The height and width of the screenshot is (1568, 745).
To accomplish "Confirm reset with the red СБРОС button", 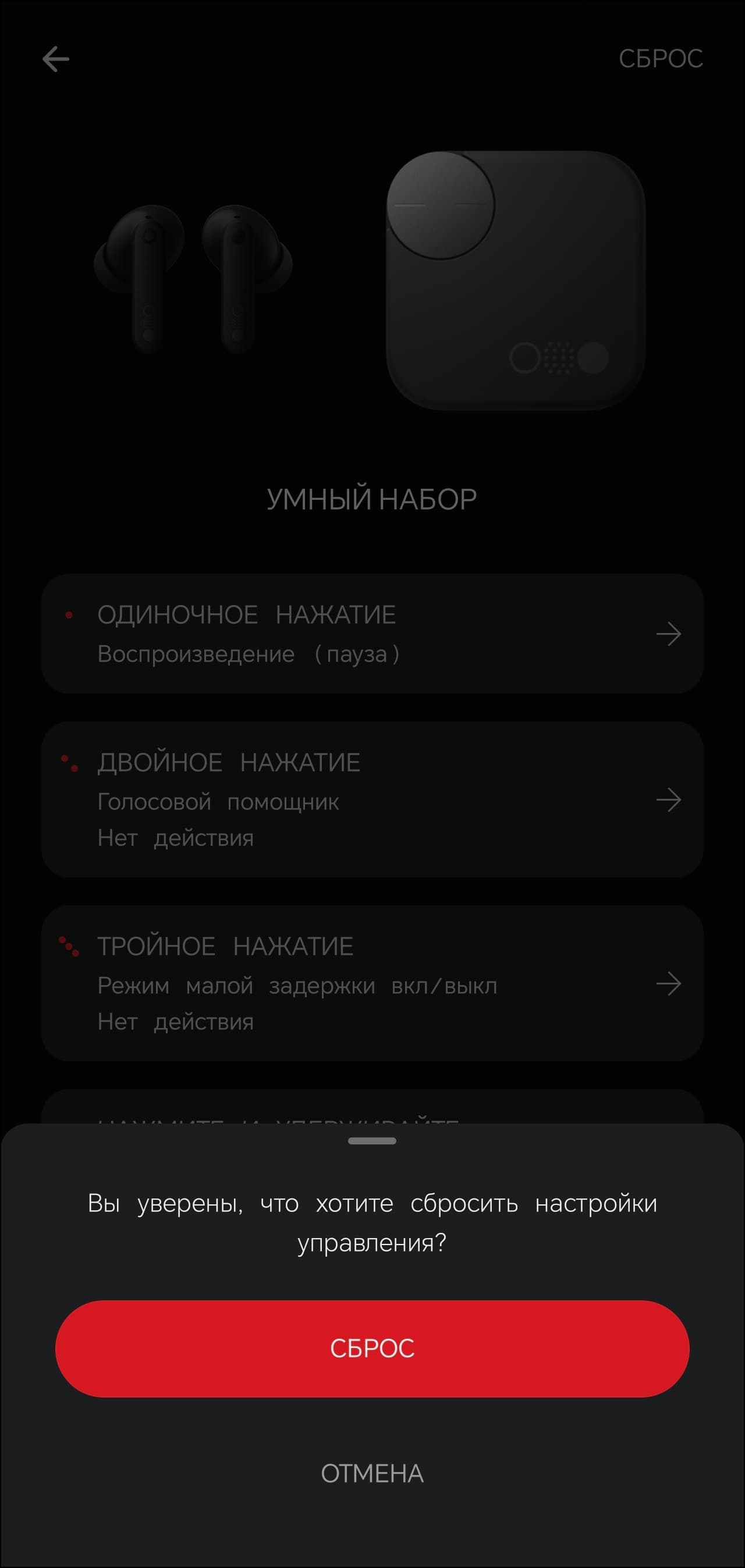I will 372,1348.
